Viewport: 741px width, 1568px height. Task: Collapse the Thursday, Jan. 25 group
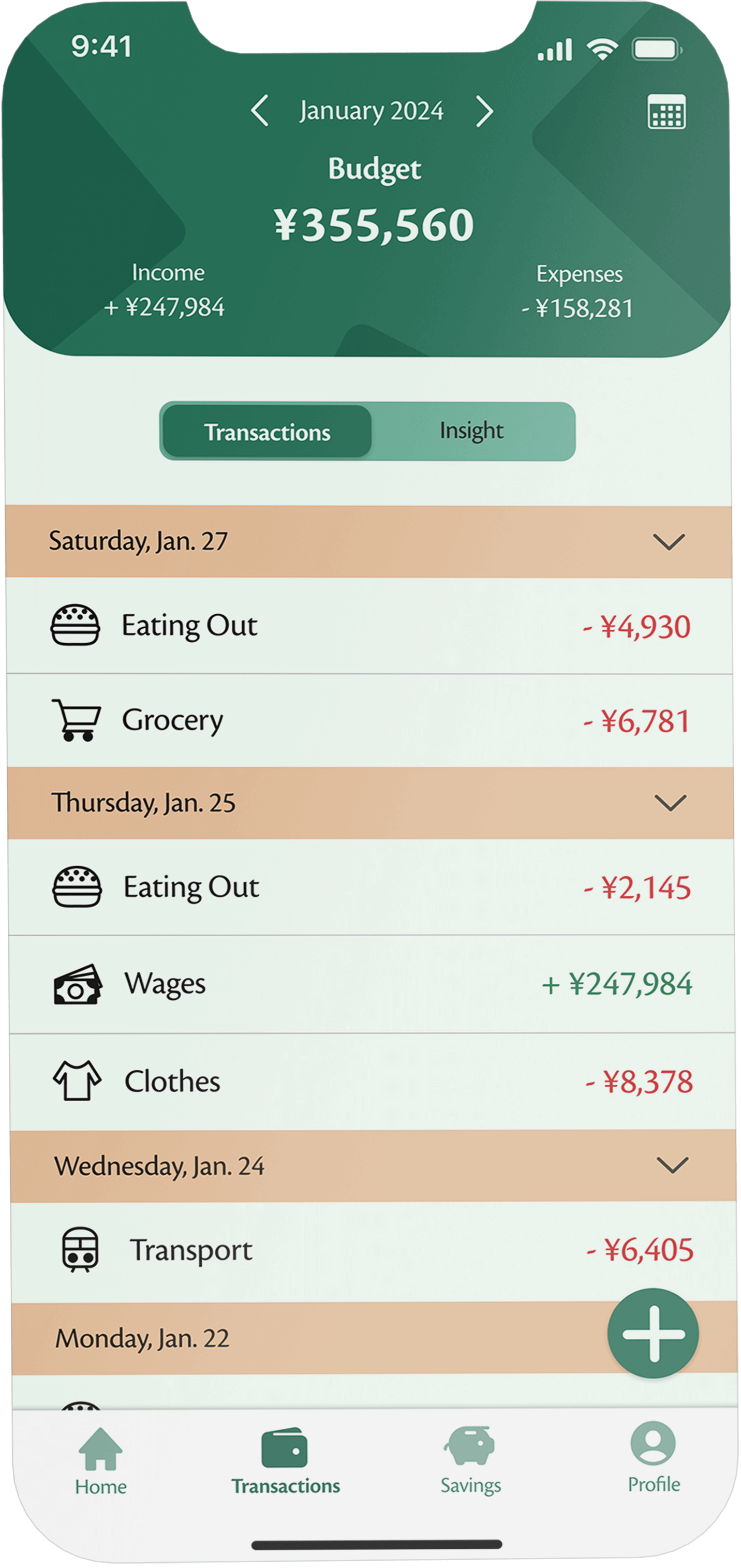point(670,803)
